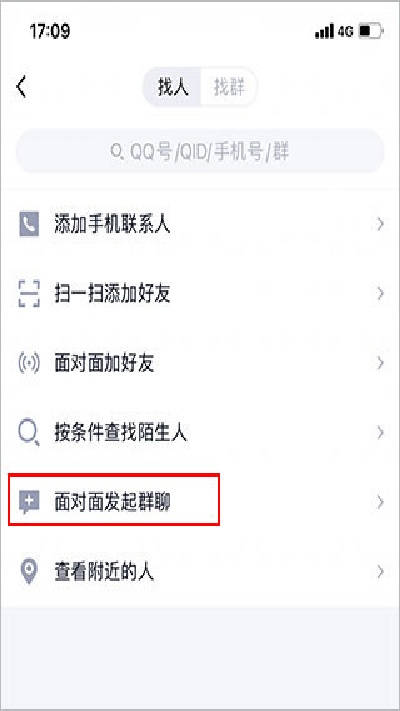Open 按条件查找陌生人
The height and width of the screenshot is (711, 400).
(x=200, y=433)
